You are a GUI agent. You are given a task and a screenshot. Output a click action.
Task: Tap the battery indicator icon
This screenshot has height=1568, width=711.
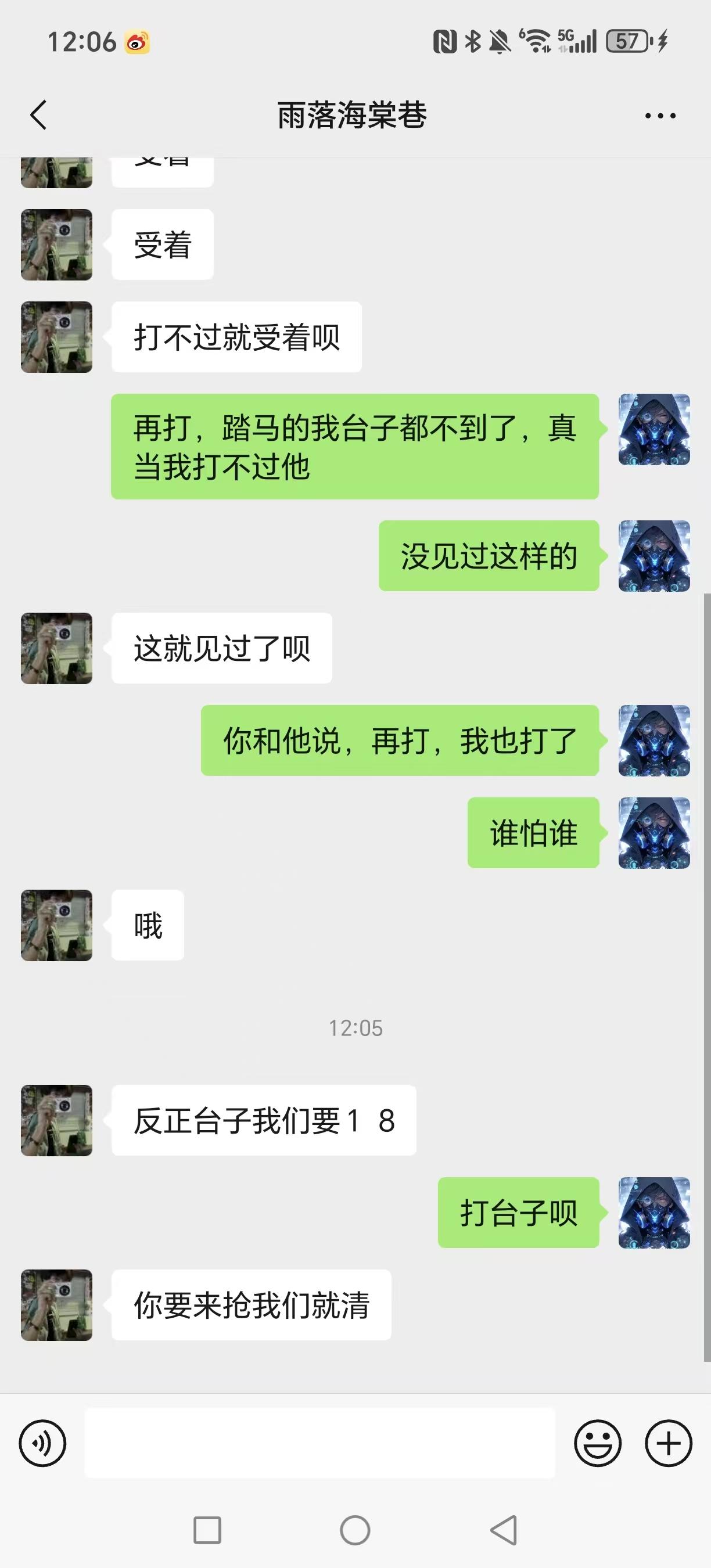627,41
